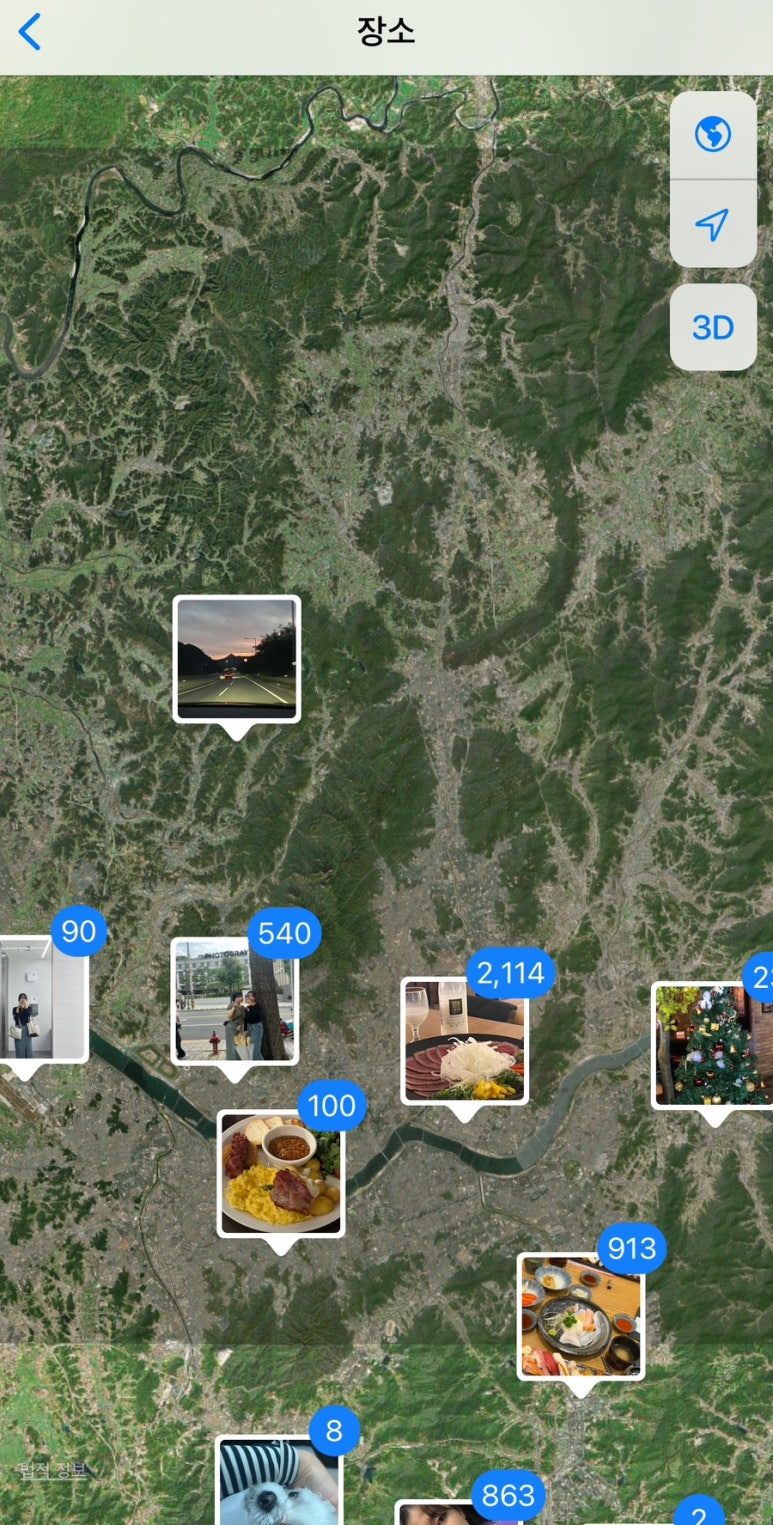The width and height of the screenshot is (773, 1525).
Task: Open the Christmas tree photo cluster
Action: point(714,1045)
